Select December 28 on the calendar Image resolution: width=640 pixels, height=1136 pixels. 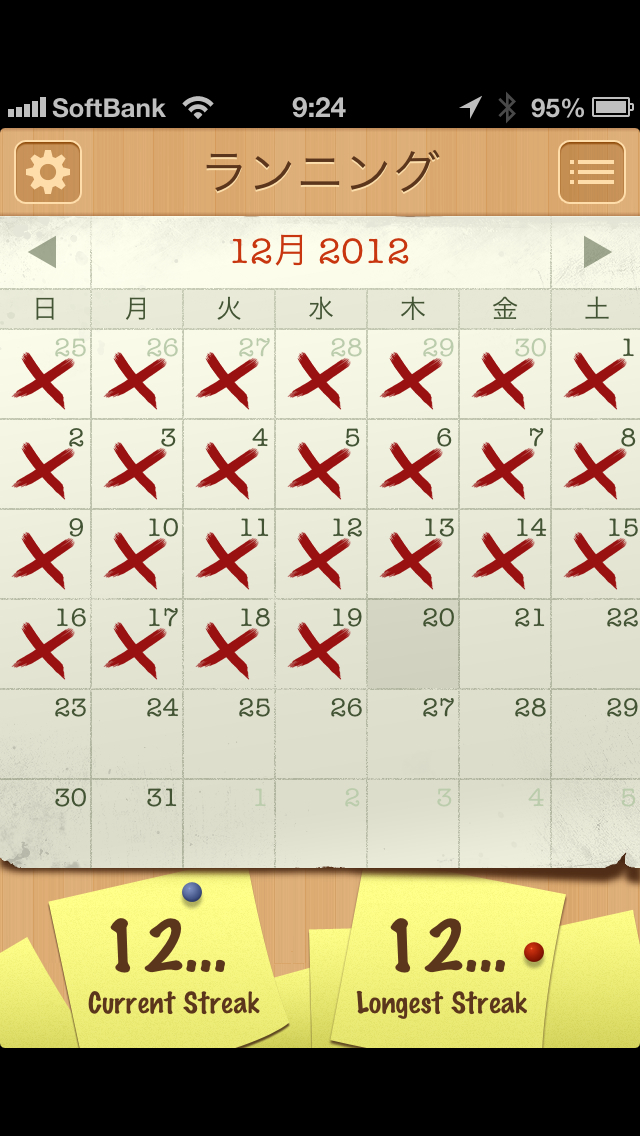pyautogui.click(x=505, y=735)
